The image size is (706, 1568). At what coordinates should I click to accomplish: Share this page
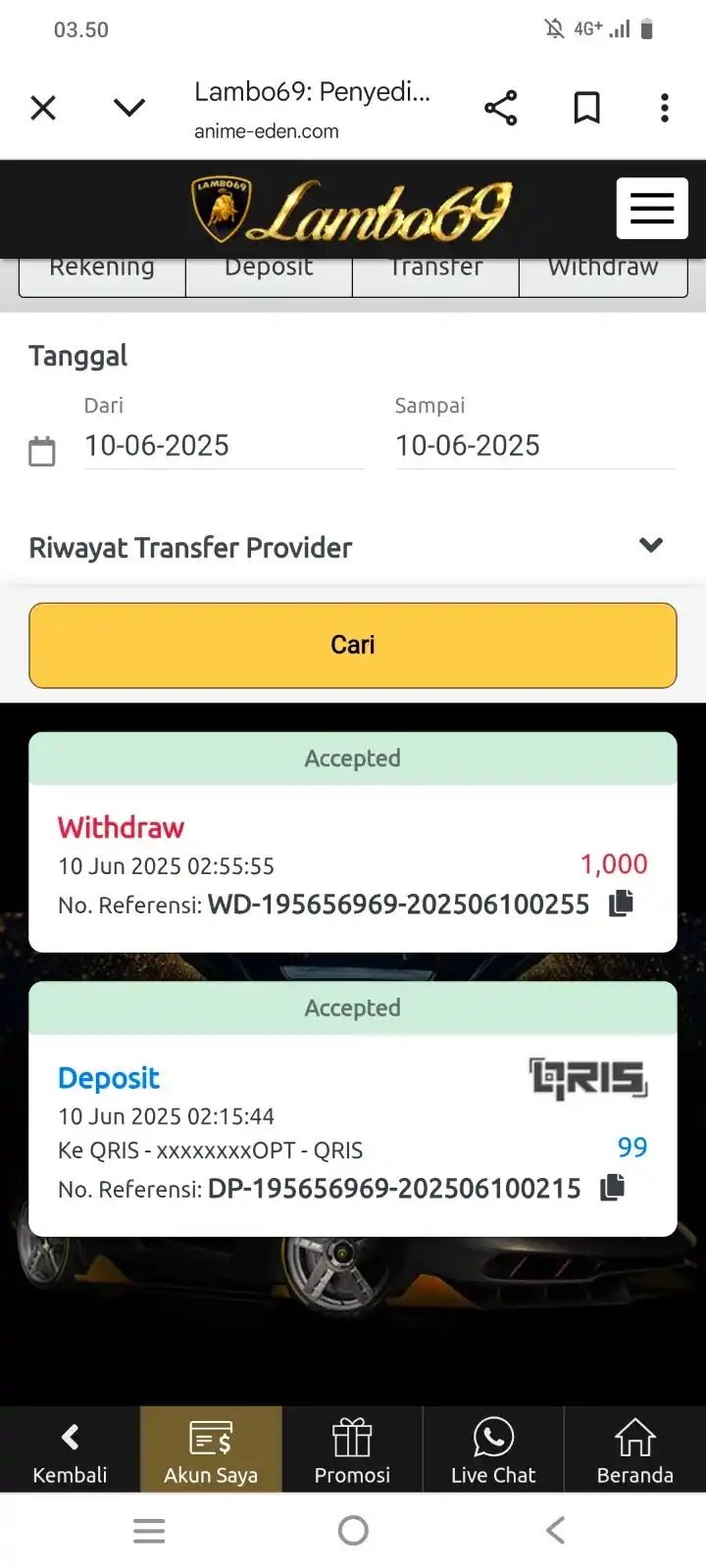point(500,108)
